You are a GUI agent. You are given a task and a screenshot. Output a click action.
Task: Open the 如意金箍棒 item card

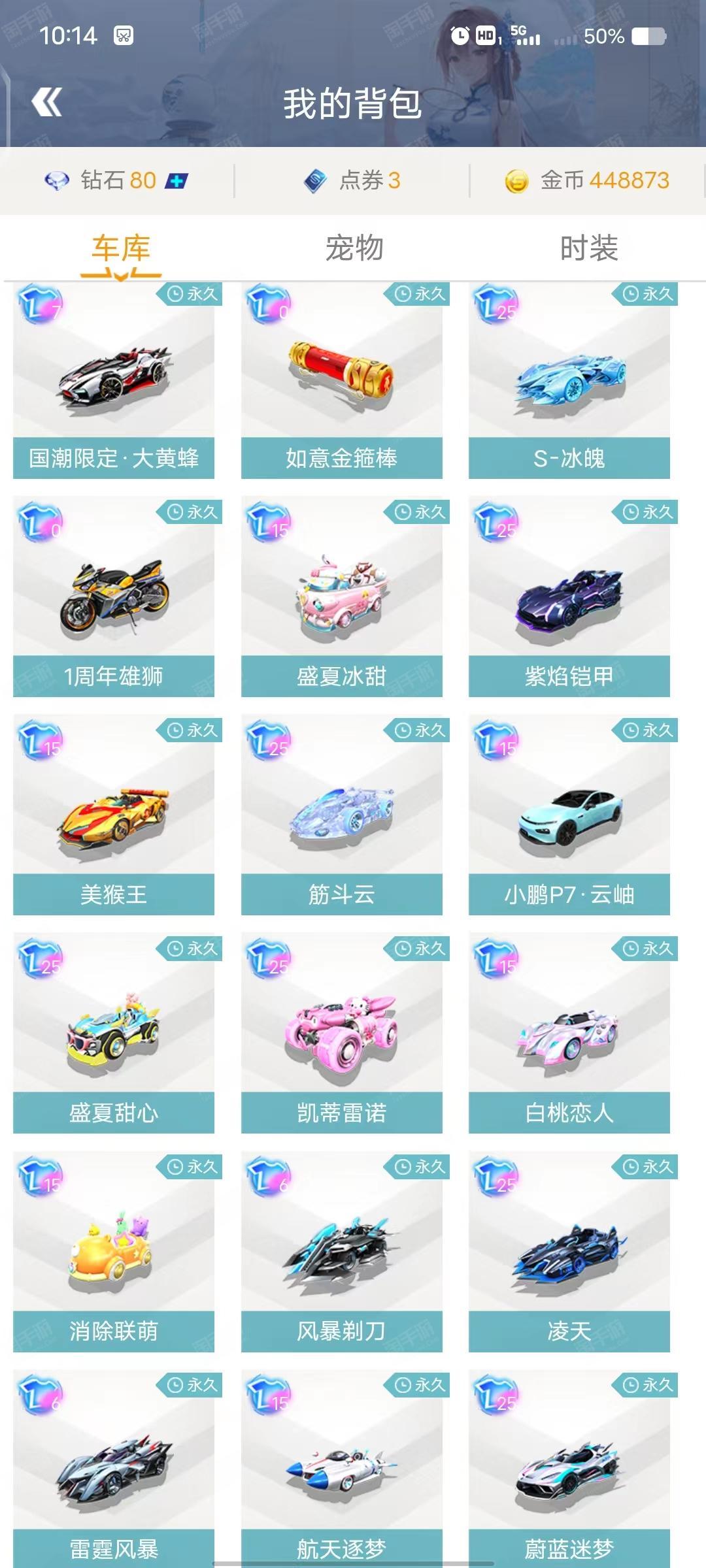[342, 381]
